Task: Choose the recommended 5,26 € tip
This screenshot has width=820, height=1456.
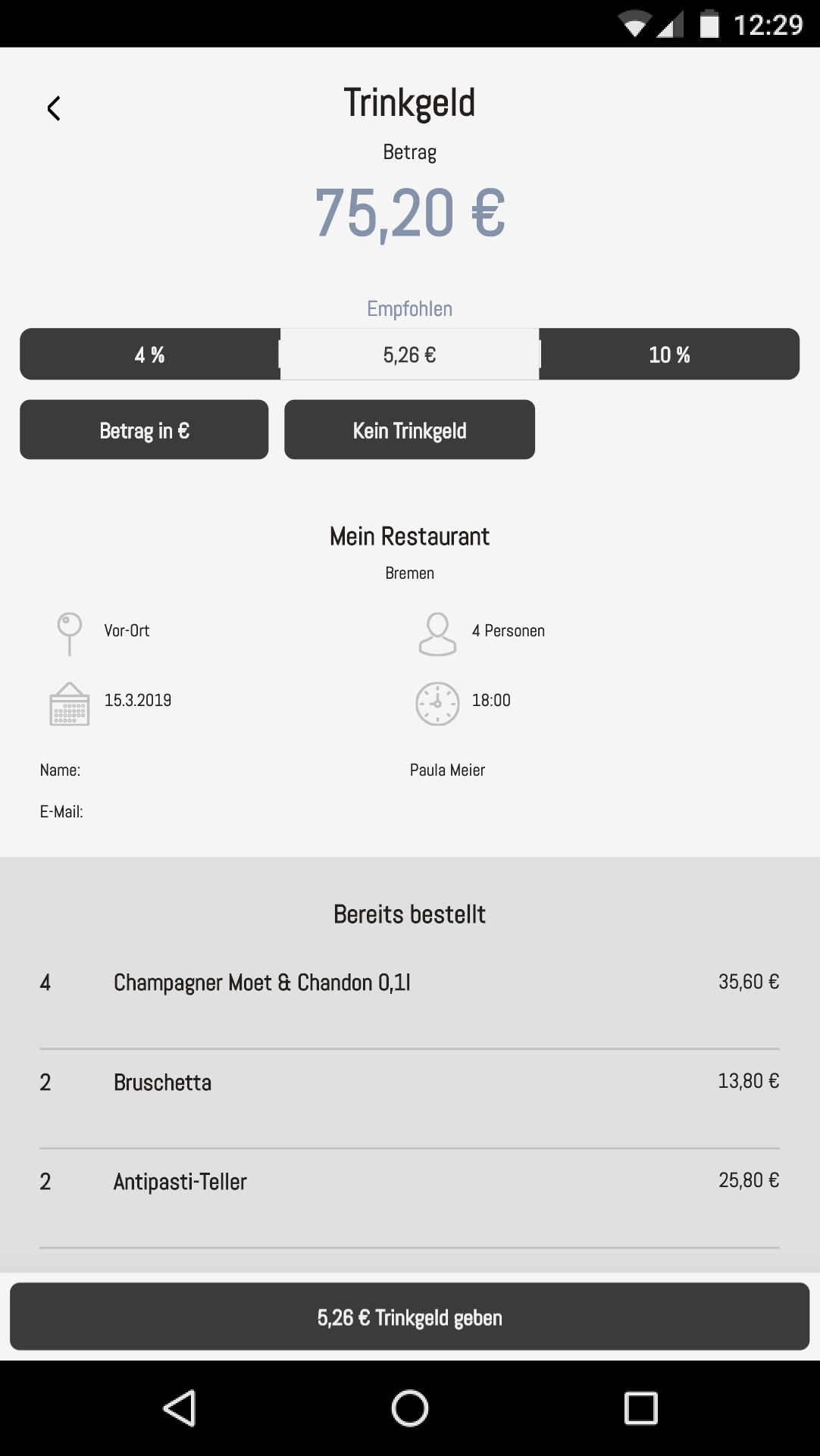Action: [x=409, y=354]
